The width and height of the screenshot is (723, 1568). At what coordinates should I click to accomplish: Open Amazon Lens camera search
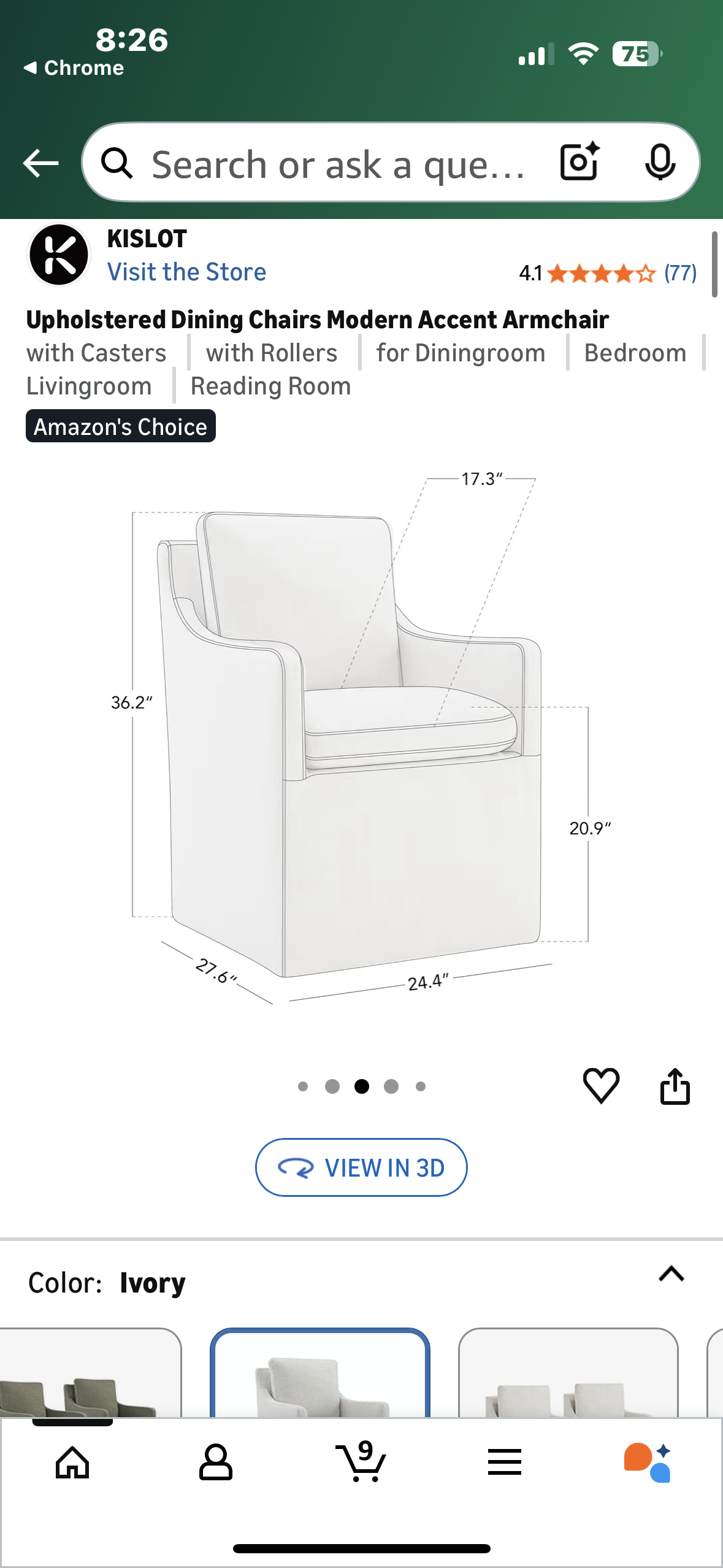click(x=579, y=163)
